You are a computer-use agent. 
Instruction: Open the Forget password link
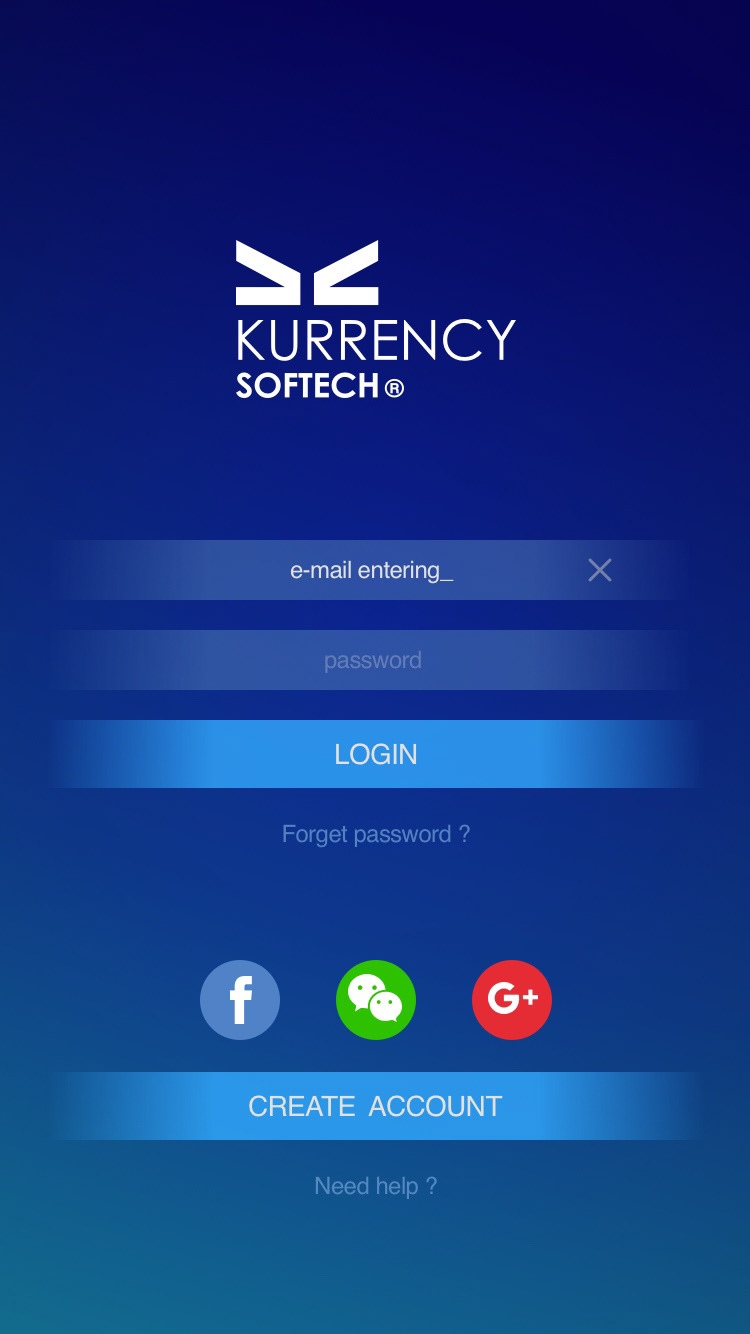[375, 834]
